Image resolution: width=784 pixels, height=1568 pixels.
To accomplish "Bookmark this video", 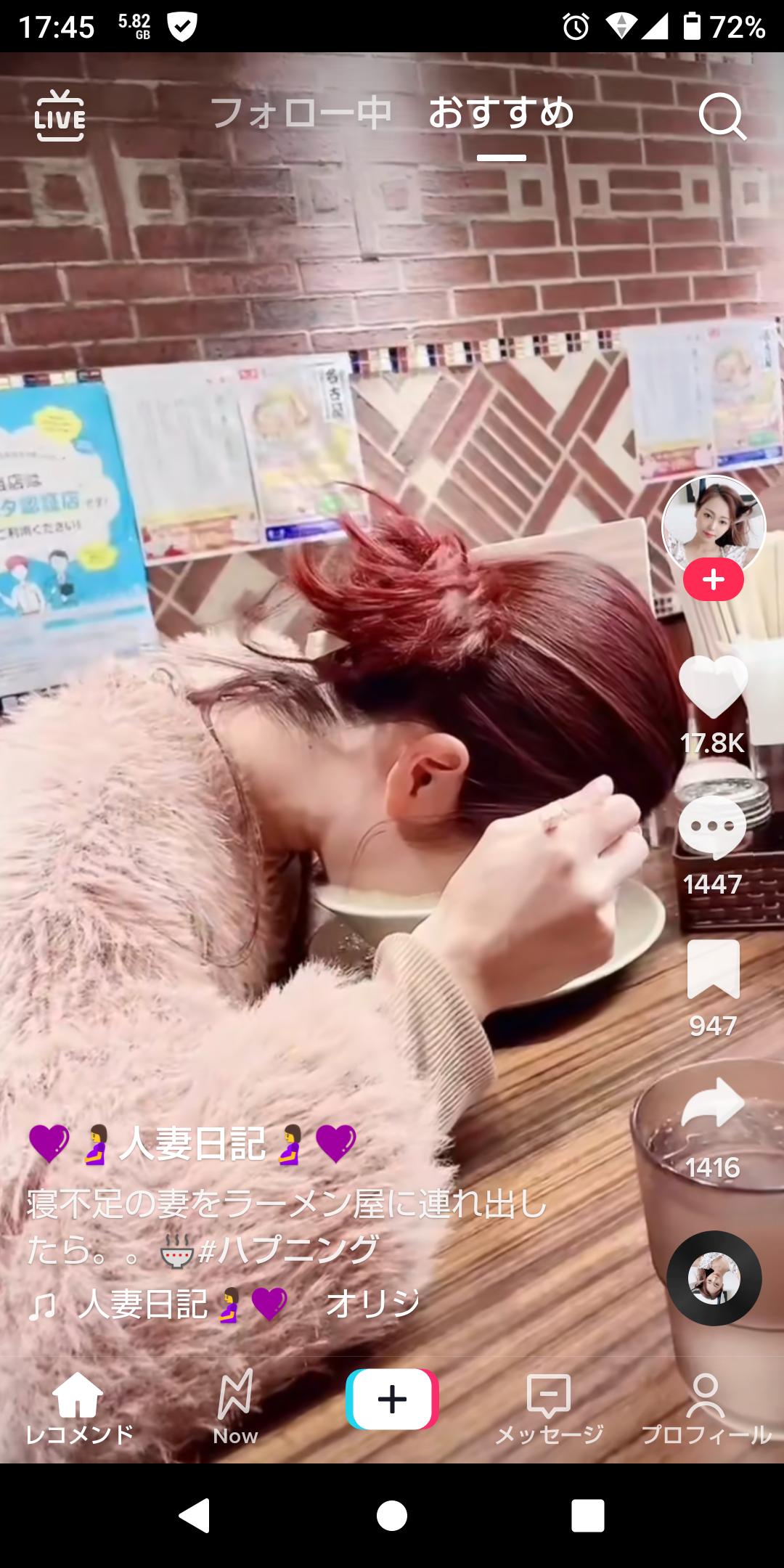I will point(714,969).
